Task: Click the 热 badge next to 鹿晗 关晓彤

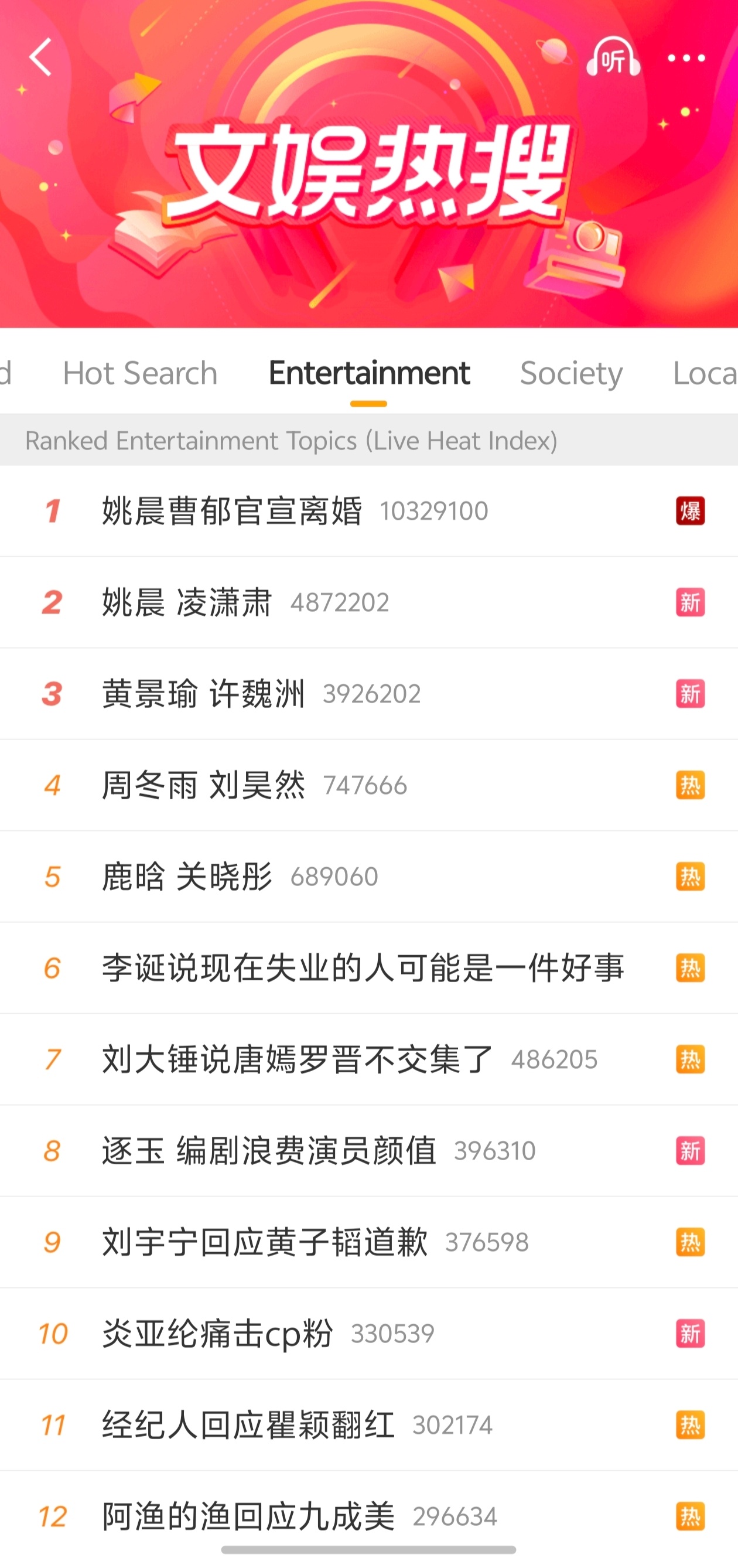Action: click(x=691, y=877)
